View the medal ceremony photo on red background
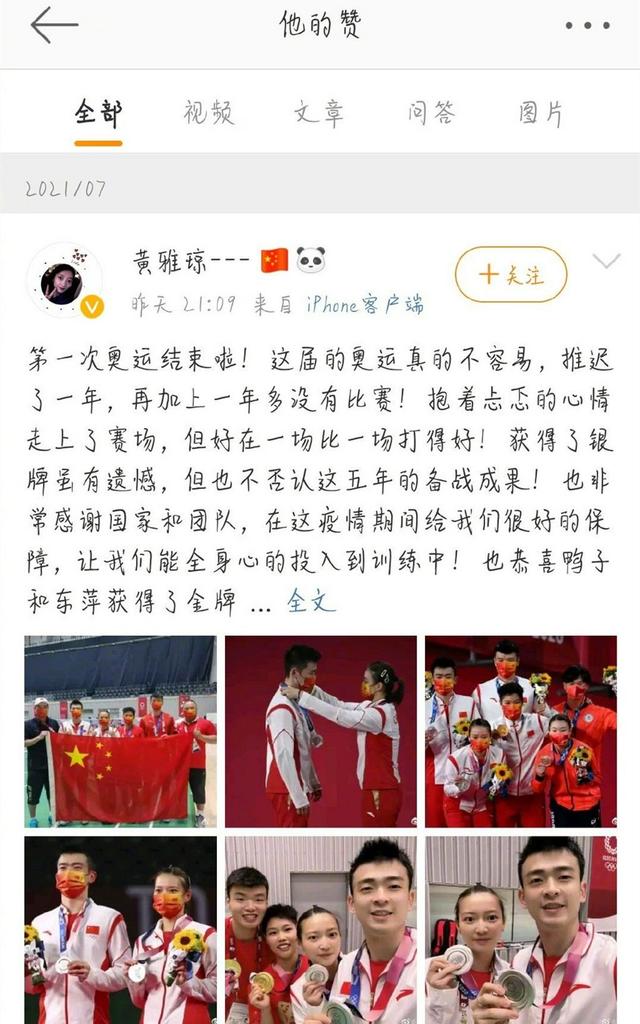Screen dimensions: 640x1024 320,731
